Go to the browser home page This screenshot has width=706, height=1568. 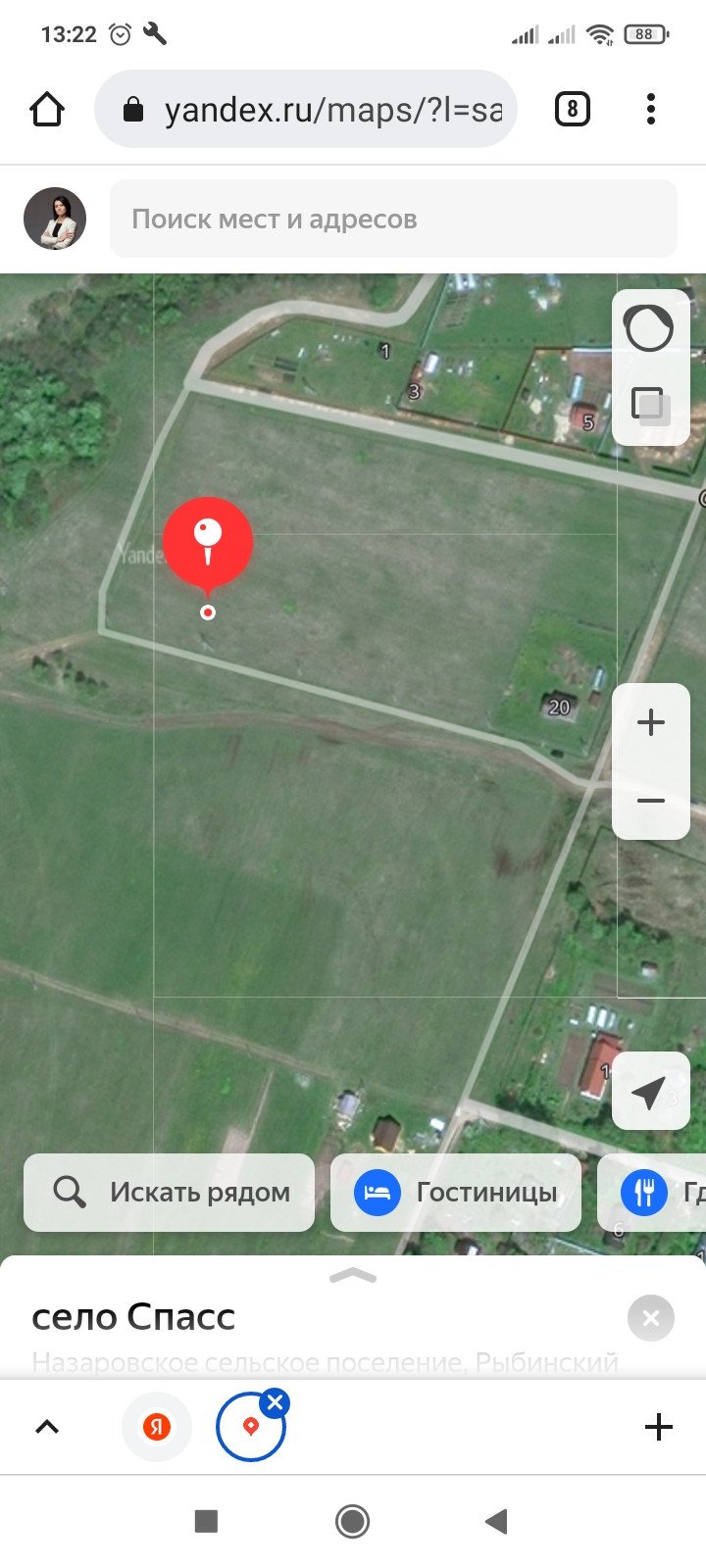[47, 109]
